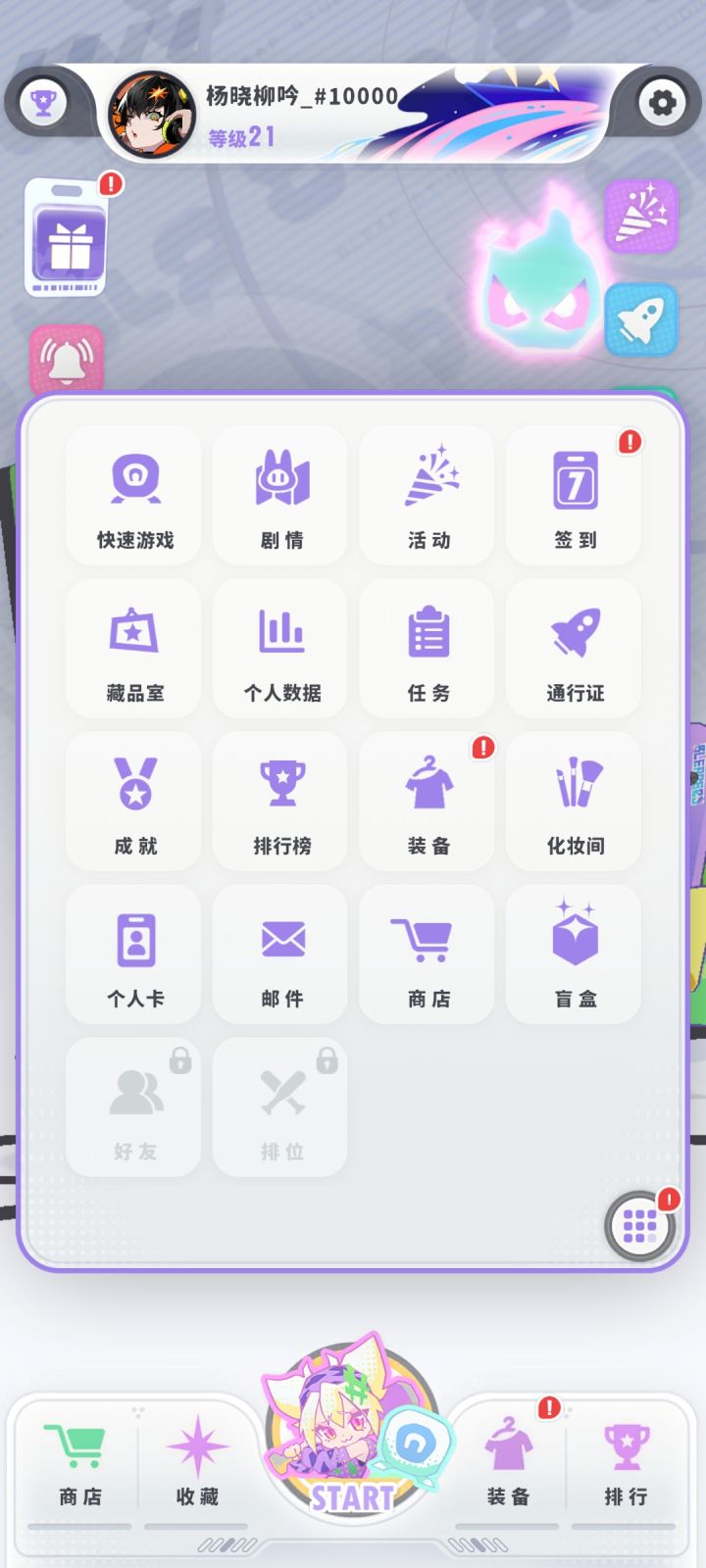Enter the 化妆间 makeup room brushes icon
This screenshot has height=1568, width=706.
pyautogui.click(x=574, y=801)
